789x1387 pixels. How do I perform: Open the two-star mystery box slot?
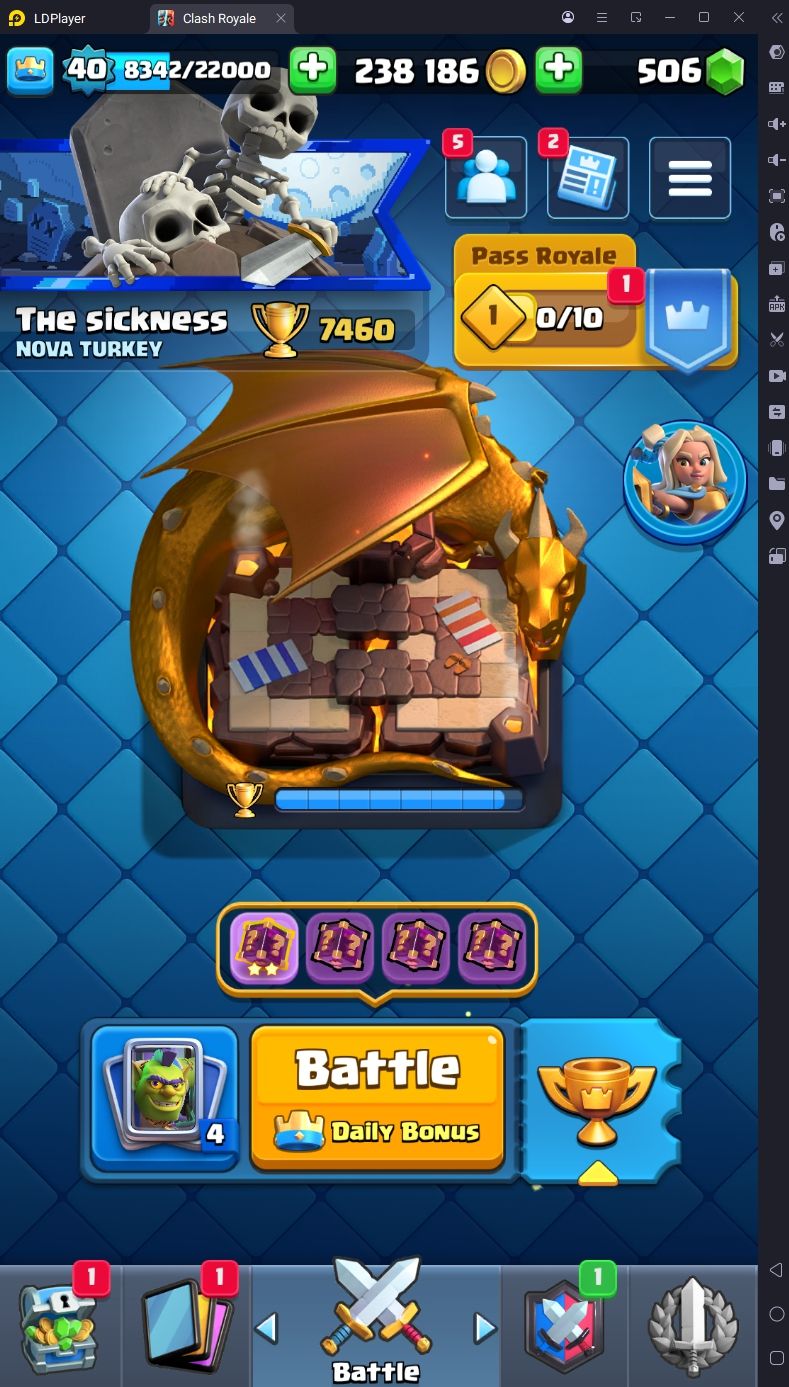(264, 949)
